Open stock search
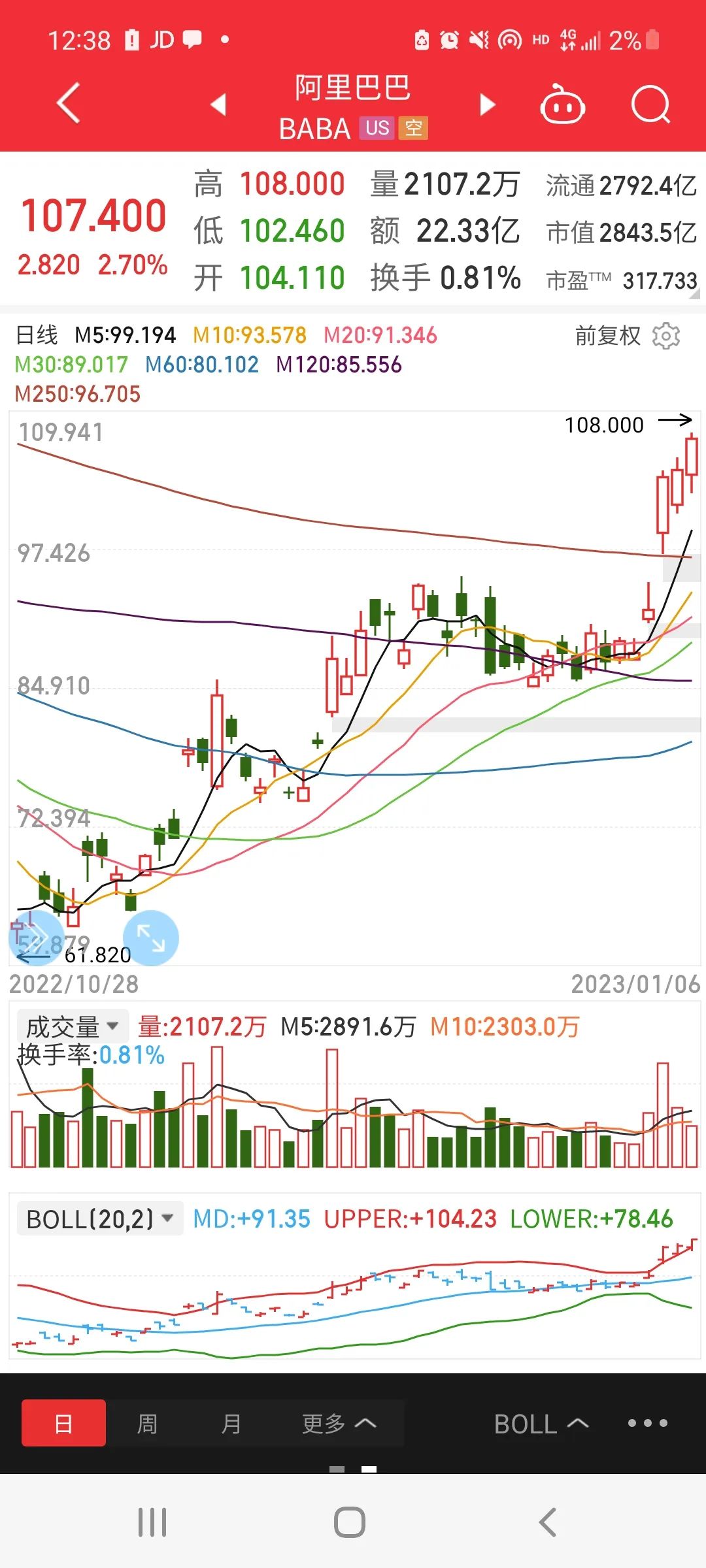Image resolution: width=706 pixels, height=1568 pixels. [x=650, y=105]
